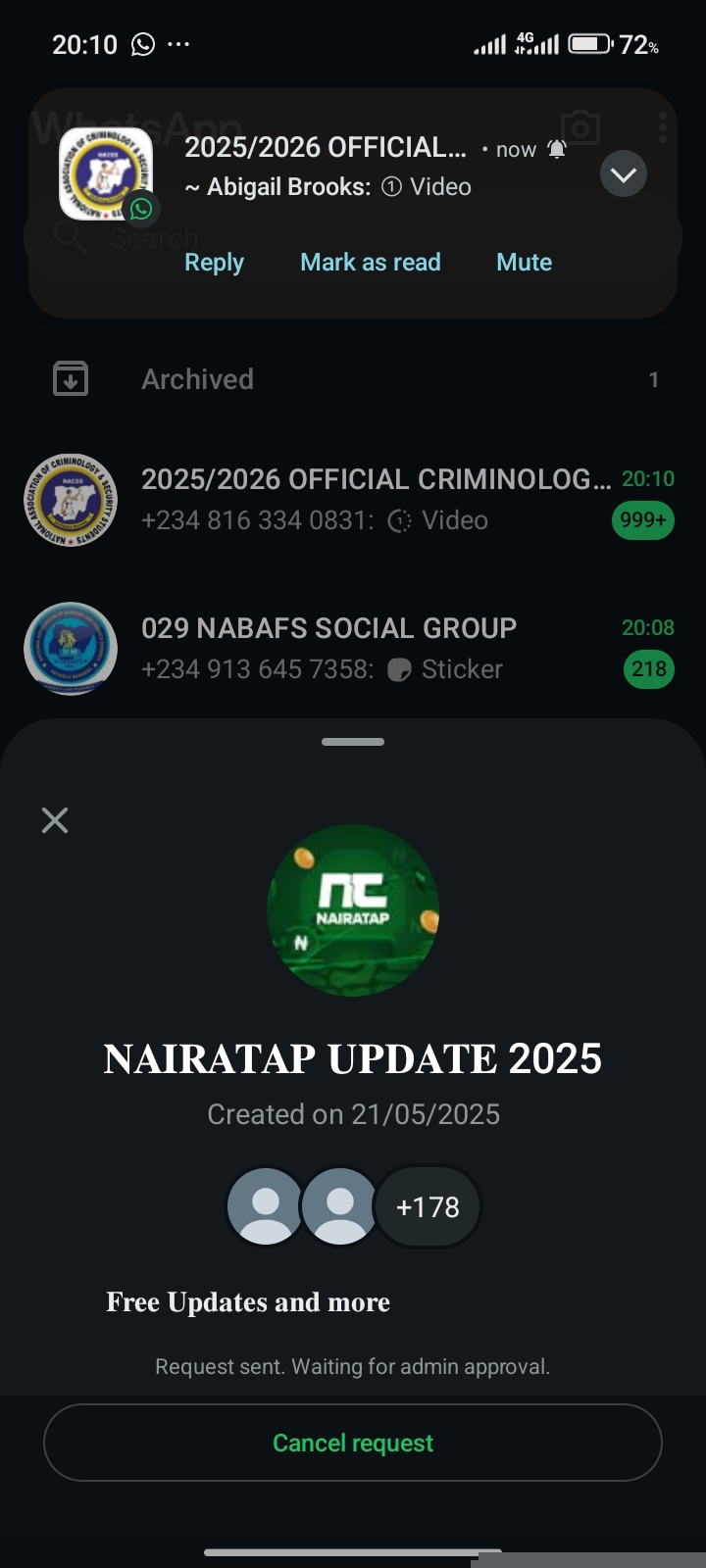The height and width of the screenshot is (1568, 706).
Task: Expand the notification with the chevron
Action: pos(623,174)
